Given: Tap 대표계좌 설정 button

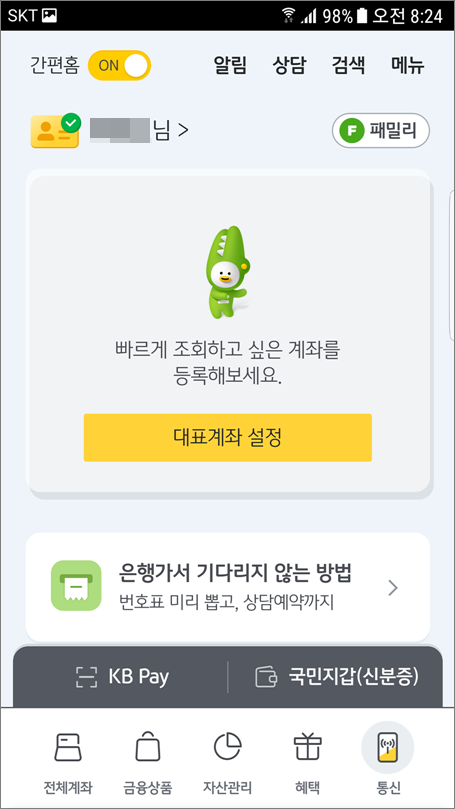Looking at the screenshot, I should [228, 438].
